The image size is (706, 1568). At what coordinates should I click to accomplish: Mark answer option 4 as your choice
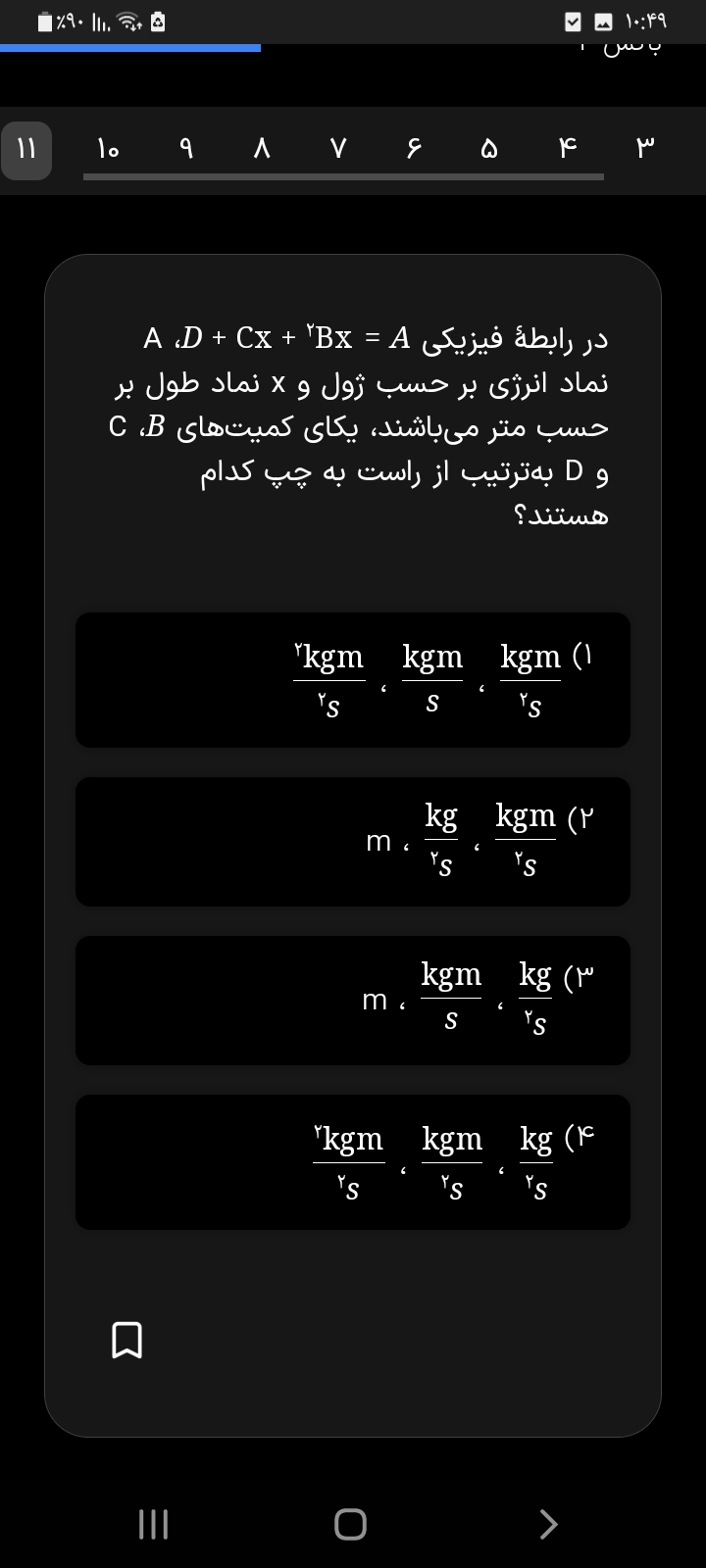[353, 1161]
